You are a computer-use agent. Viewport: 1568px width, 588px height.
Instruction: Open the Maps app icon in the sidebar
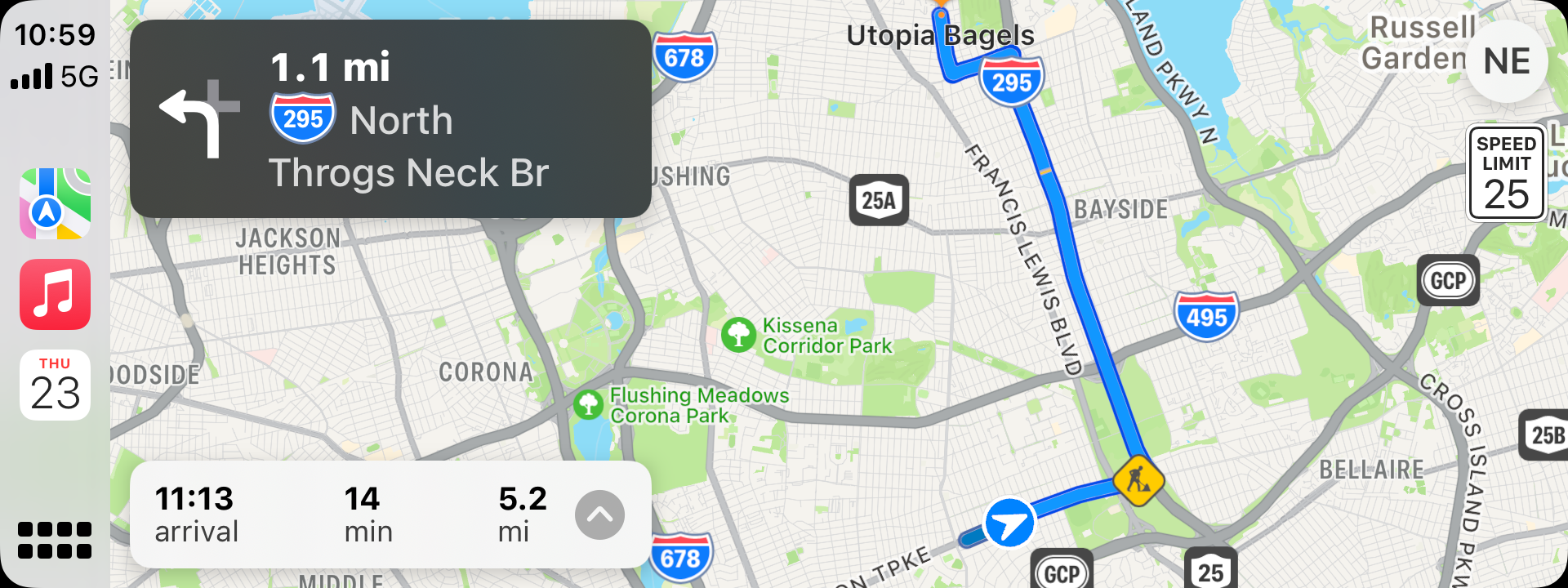(55, 204)
